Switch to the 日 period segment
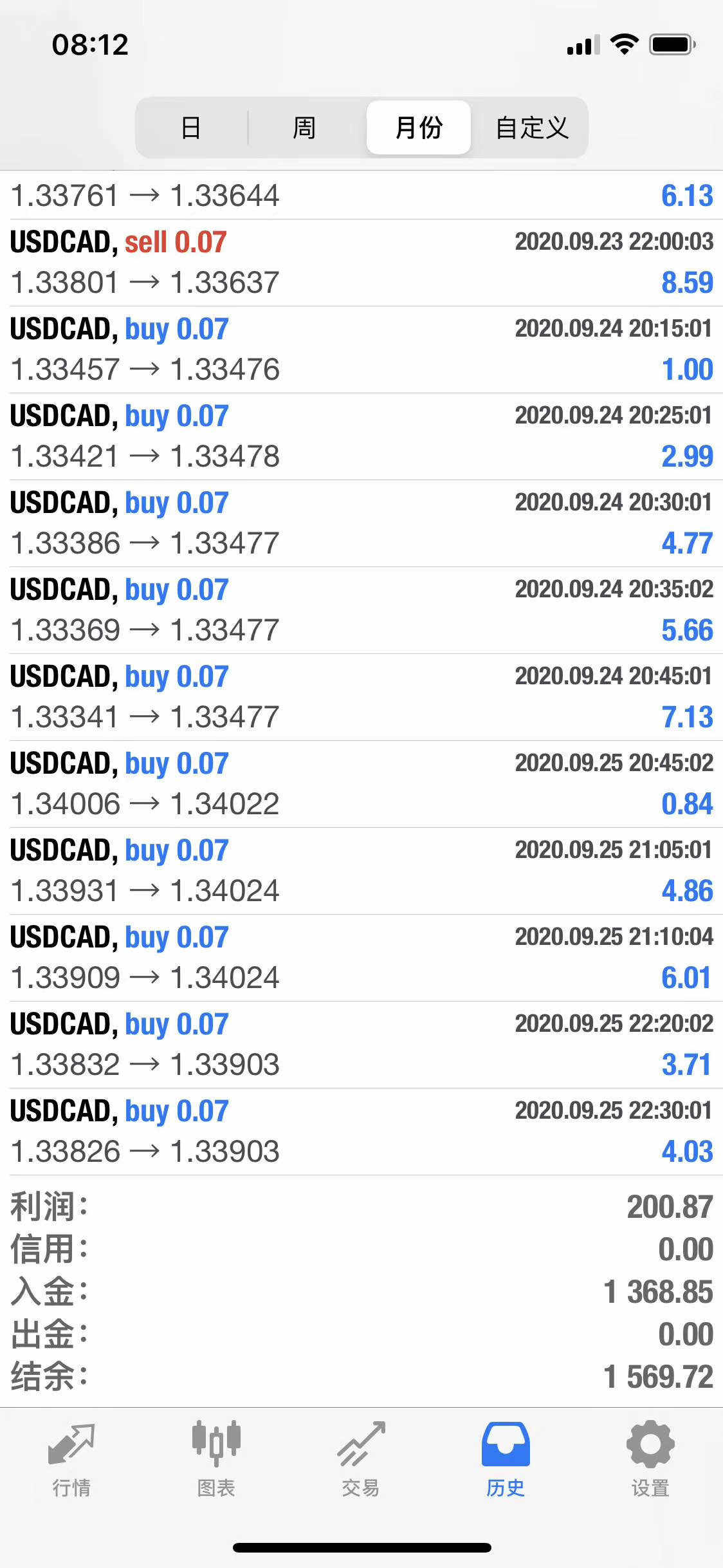Image resolution: width=723 pixels, height=1568 pixels. click(191, 127)
